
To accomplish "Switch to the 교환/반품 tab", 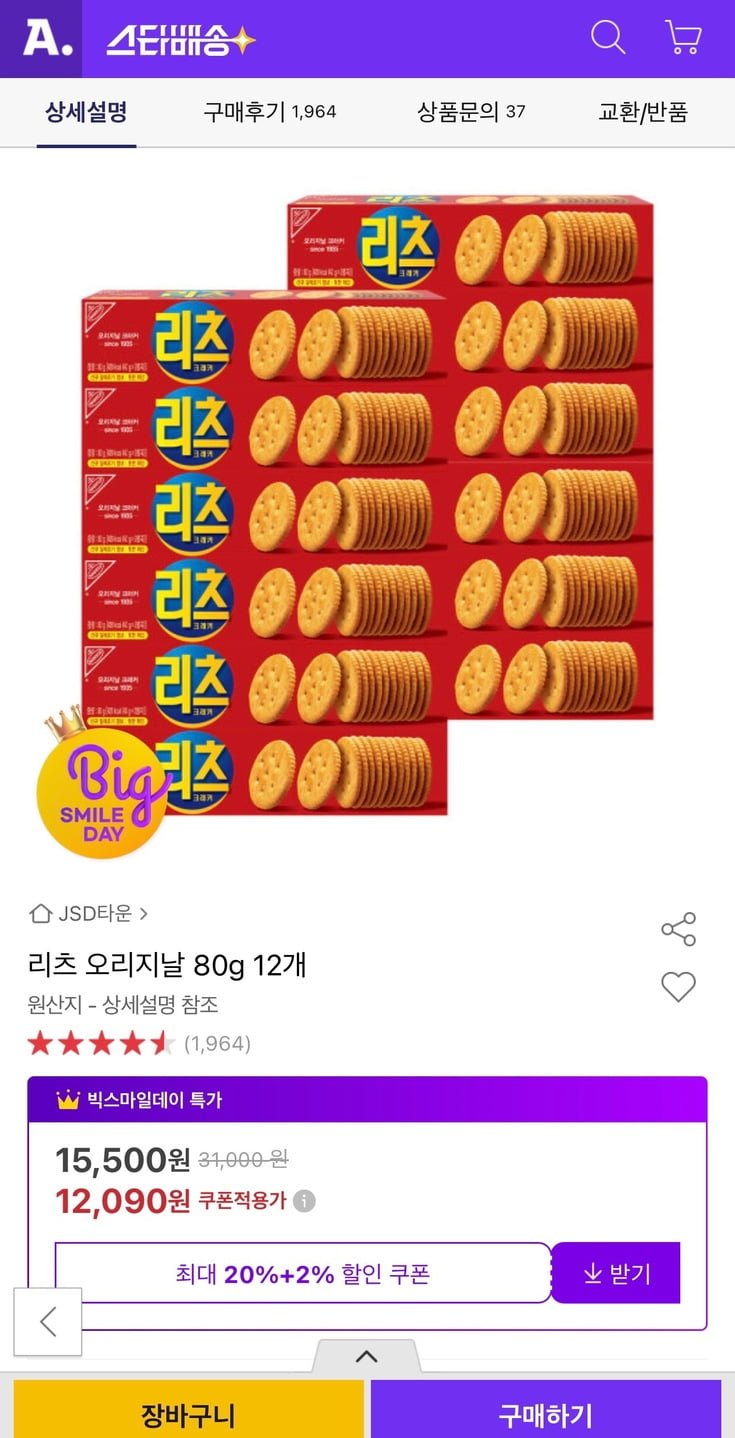I will coord(643,112).
